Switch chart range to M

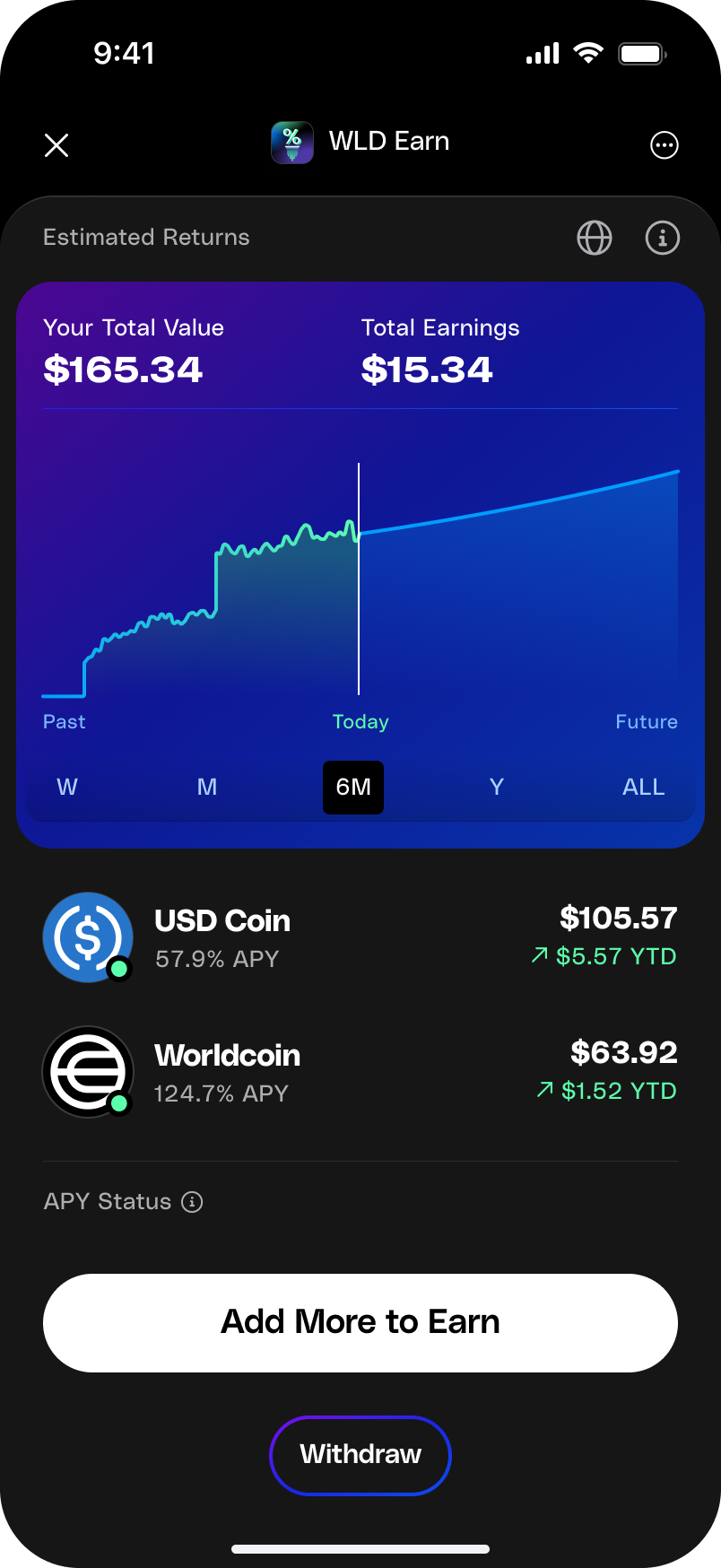206,787
